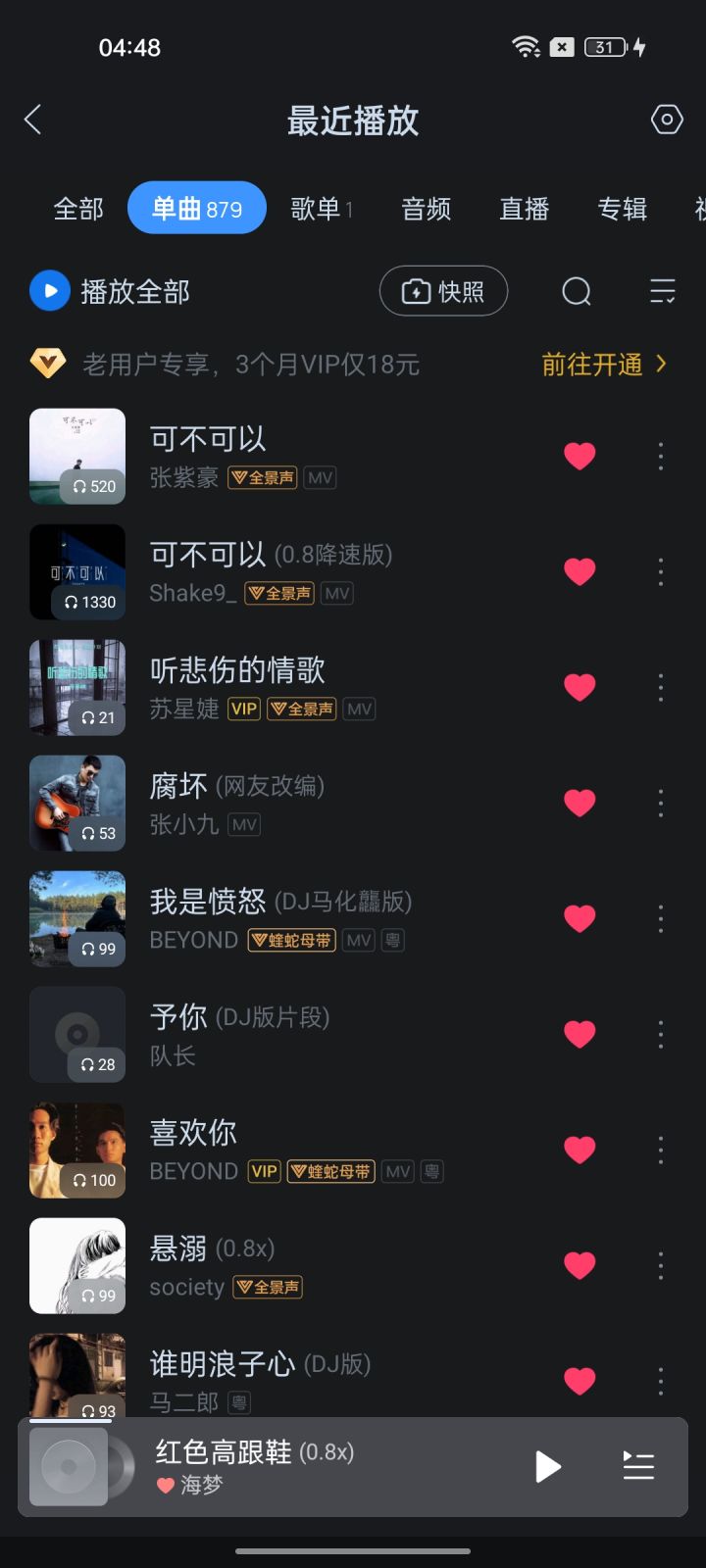This screenshot has height=1568, width=706.
Task: Unlike 腐坏 (网友改编) by 张小九
Action: tap(580, 803)
